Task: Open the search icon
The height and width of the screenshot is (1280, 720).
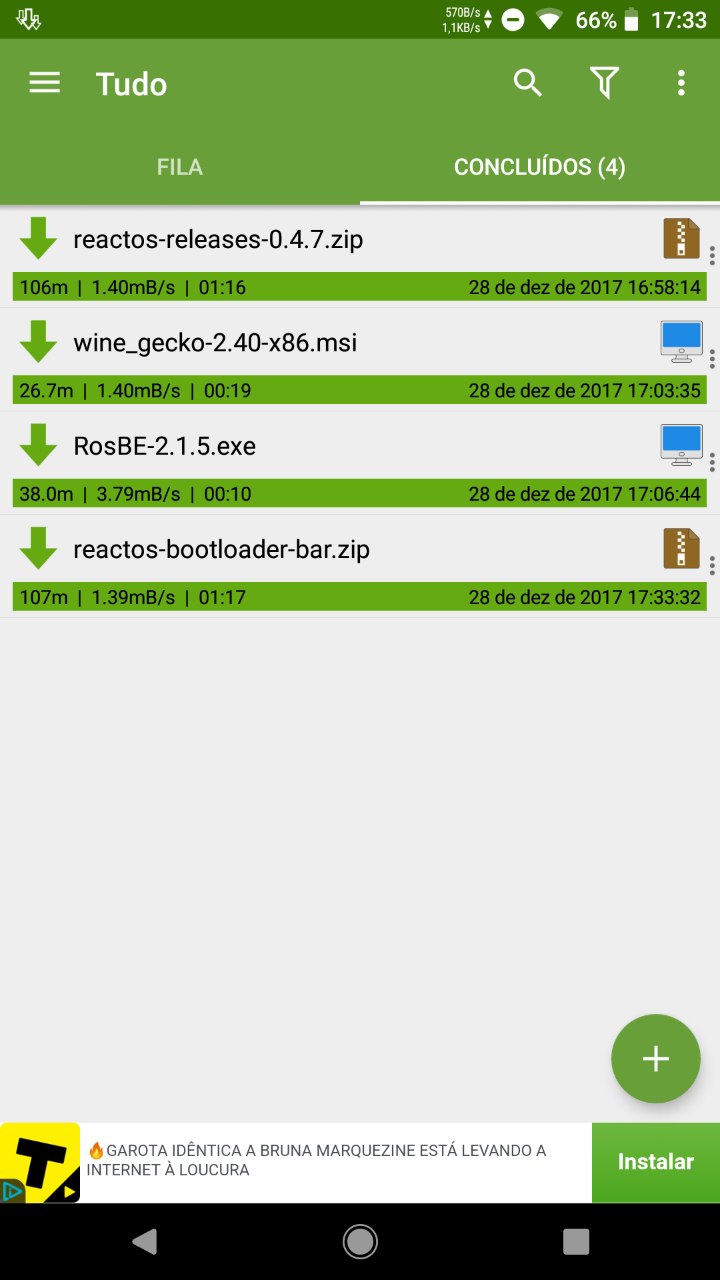Action: tap(528, 83)
